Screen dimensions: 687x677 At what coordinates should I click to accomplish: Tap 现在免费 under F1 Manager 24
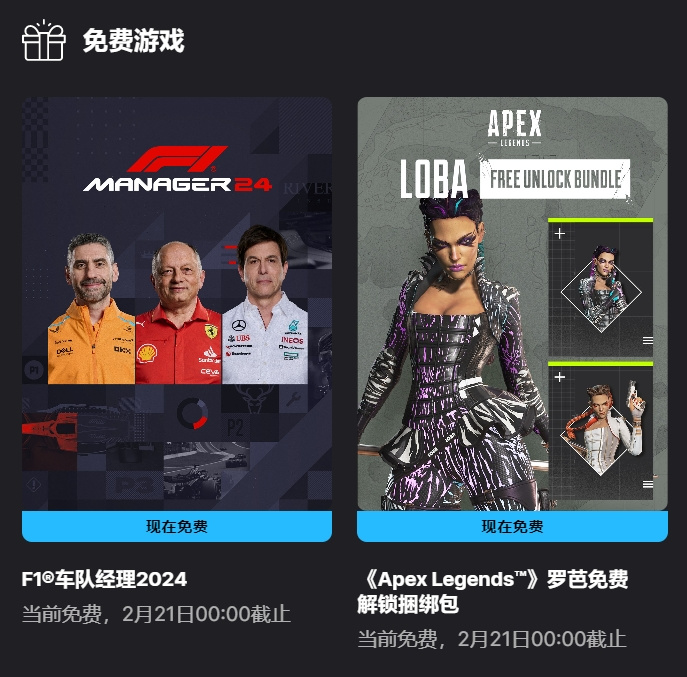click(x=177, y=526)
